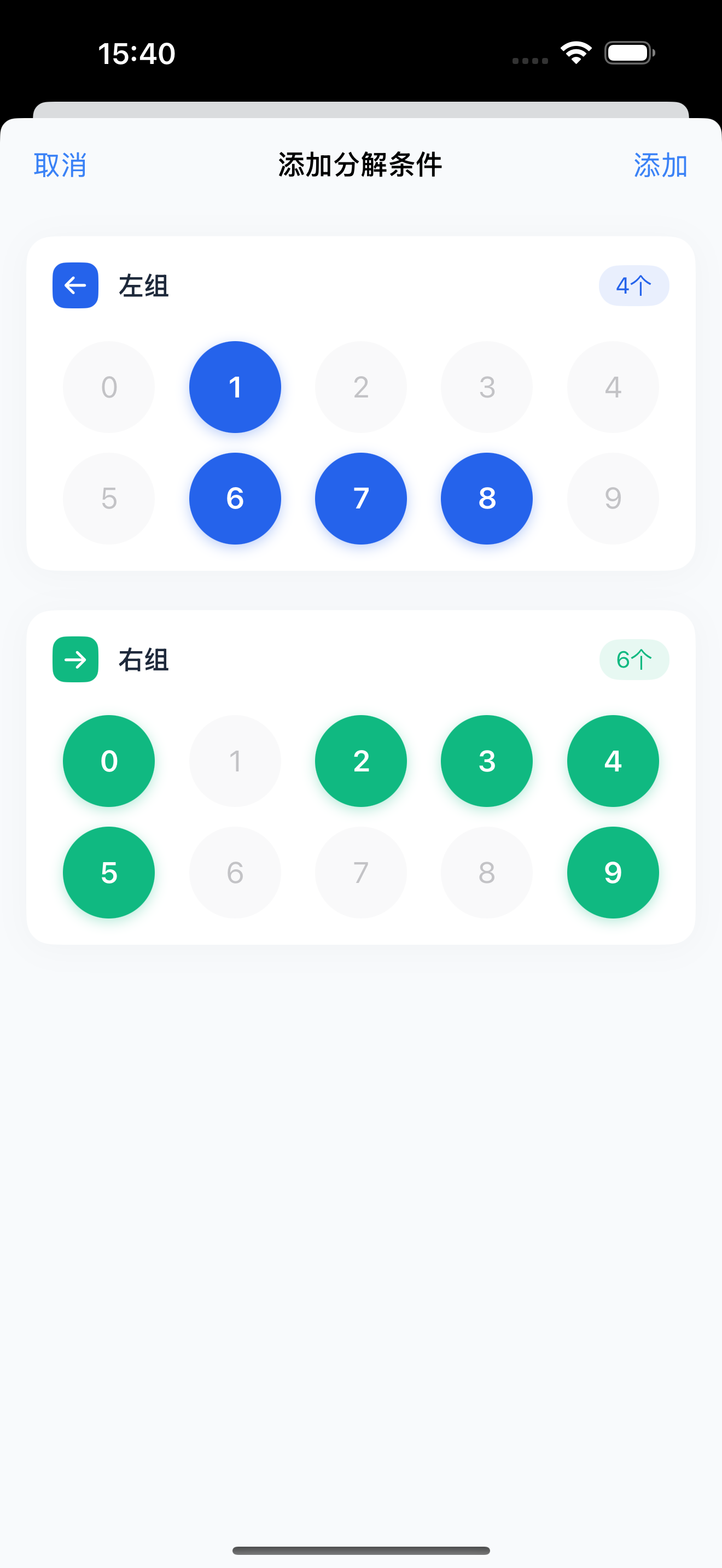Select digit 1 in the left group
The image size is (722, 1568).
coord(235,387)
